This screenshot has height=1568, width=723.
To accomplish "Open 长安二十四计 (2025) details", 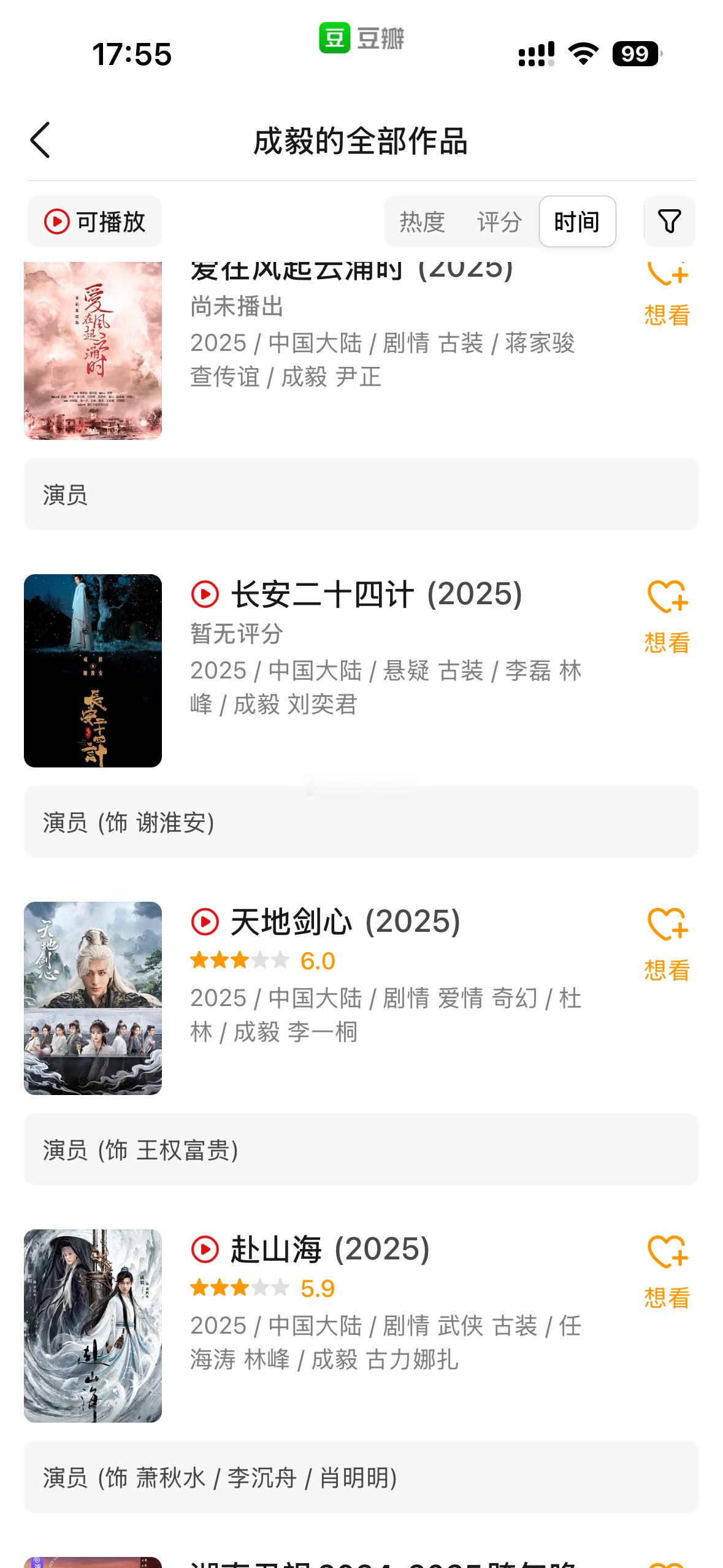I will pyautogui.click(x=376, y=594).
